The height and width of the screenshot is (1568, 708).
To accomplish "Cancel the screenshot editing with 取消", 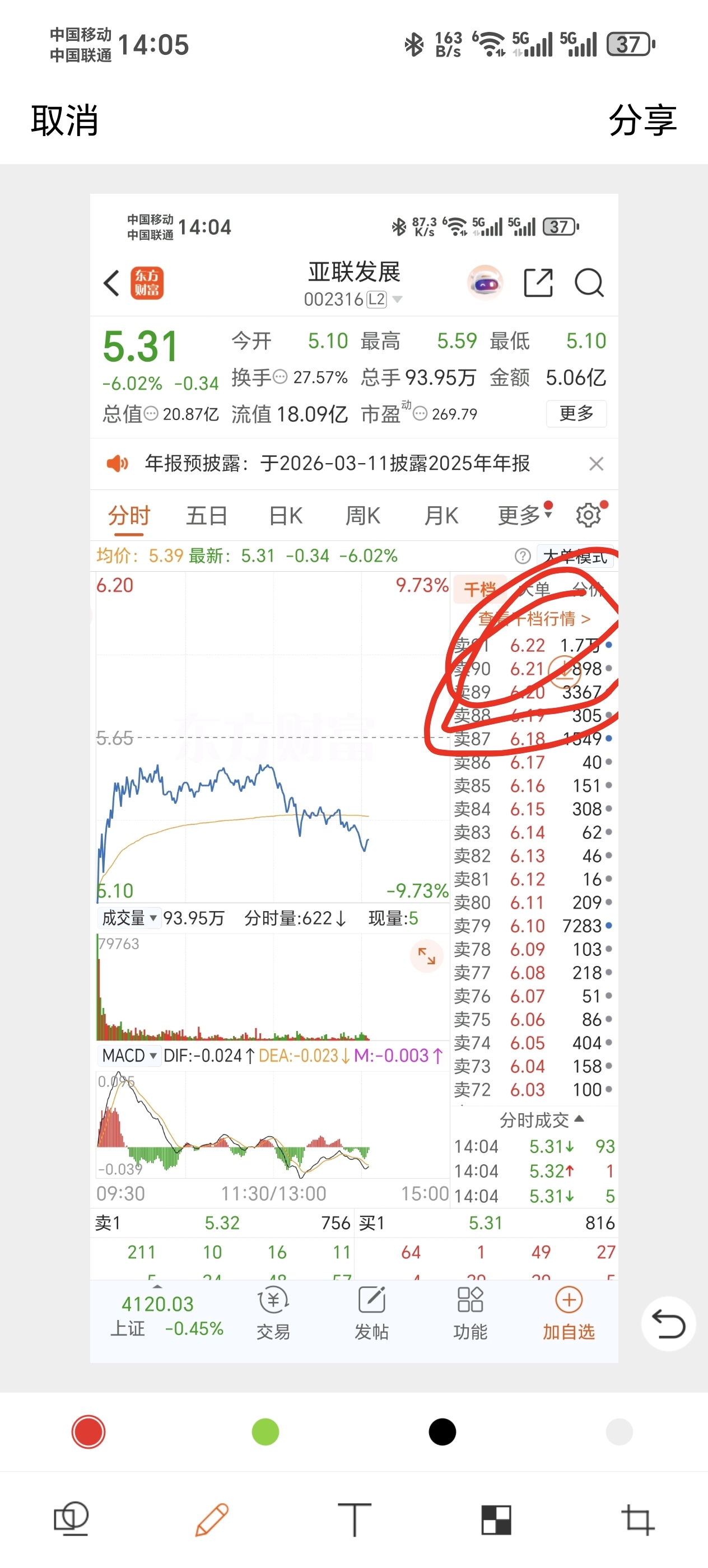I will (x=64, y=120).
